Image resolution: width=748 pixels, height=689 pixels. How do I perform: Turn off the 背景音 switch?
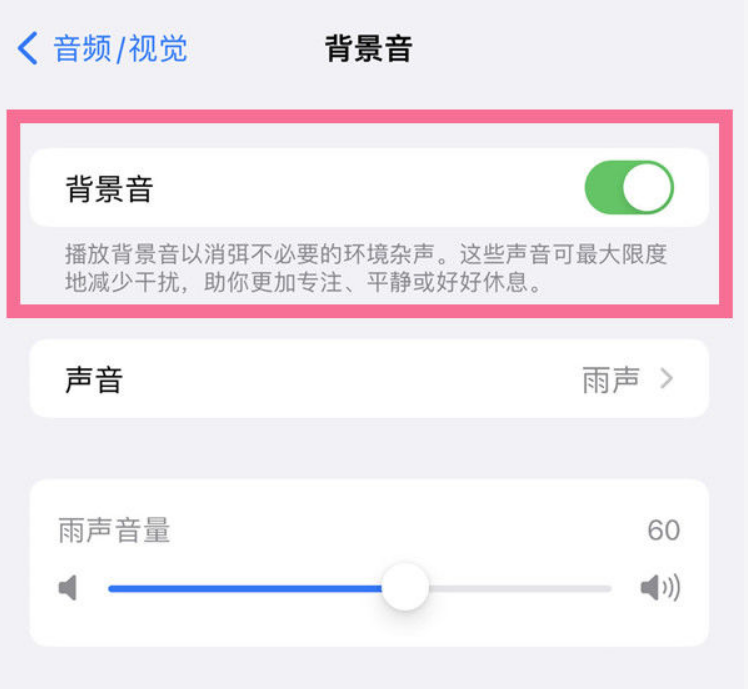628,188
